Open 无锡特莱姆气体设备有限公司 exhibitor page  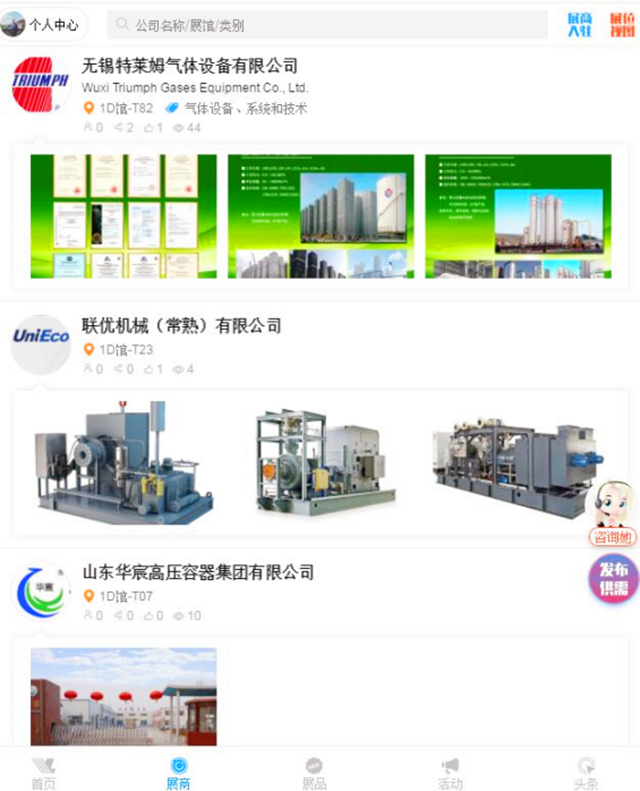click(190, 66)
